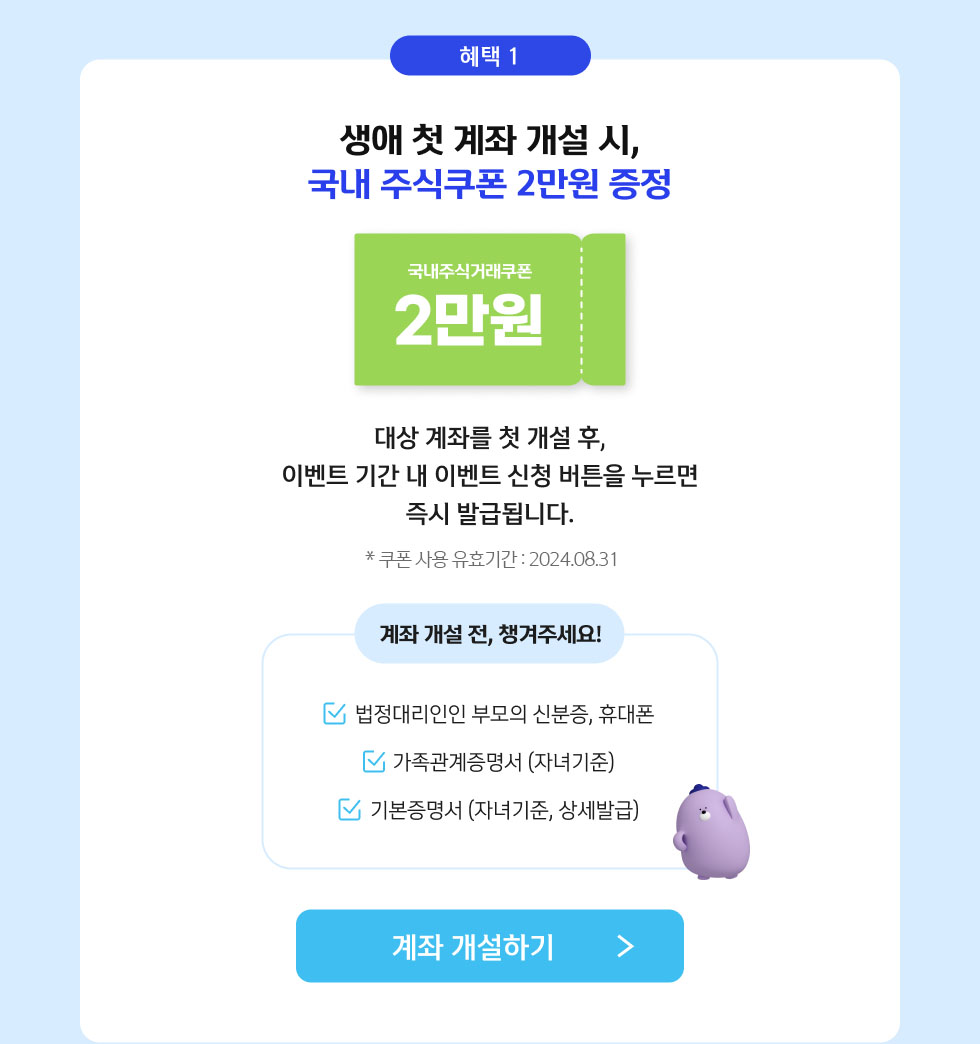
Task: Tap the 계좌 개설하기 button
Action: 489,946
